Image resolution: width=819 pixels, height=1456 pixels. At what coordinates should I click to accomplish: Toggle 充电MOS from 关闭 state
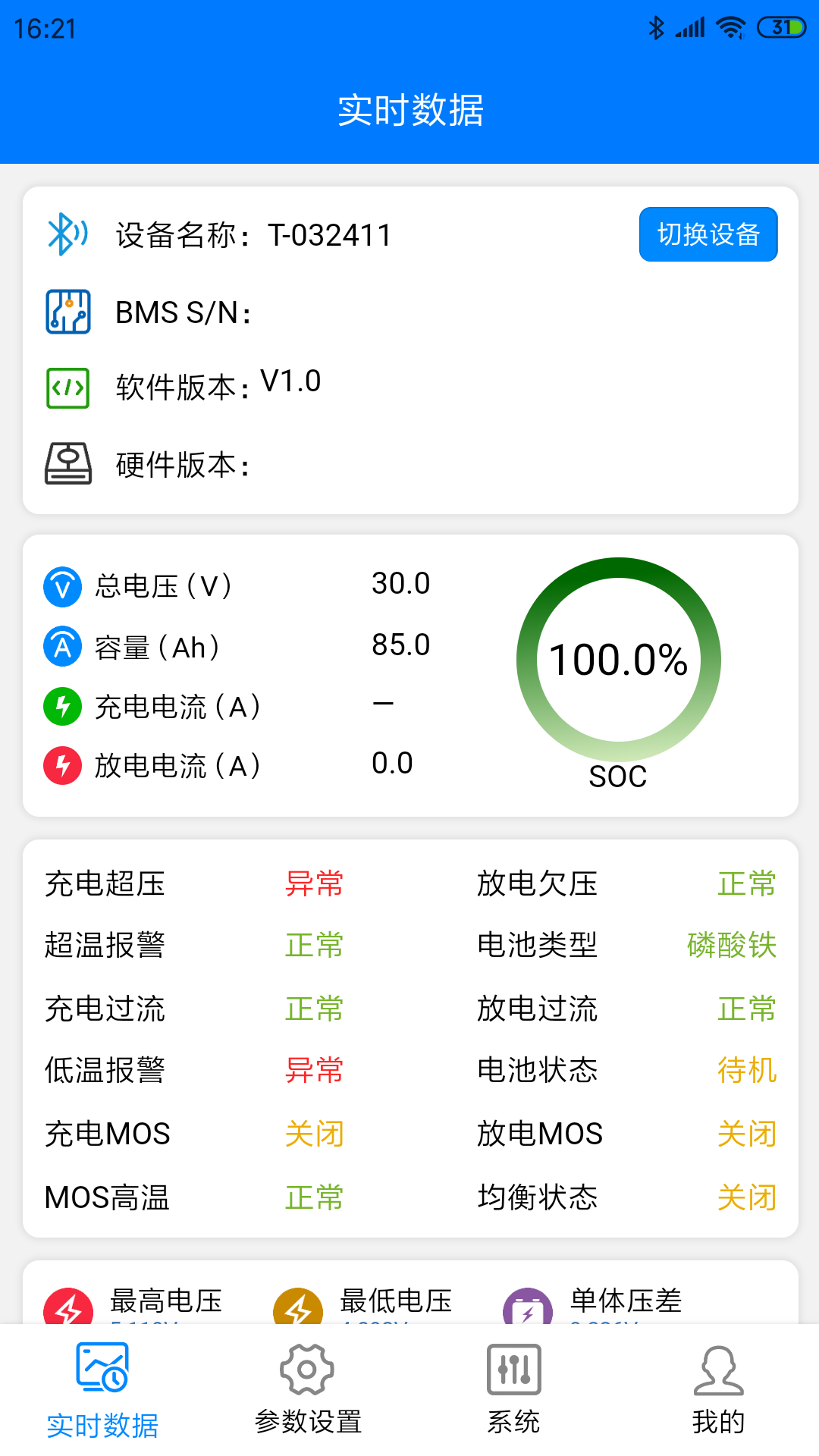(x=314, y=1134)
